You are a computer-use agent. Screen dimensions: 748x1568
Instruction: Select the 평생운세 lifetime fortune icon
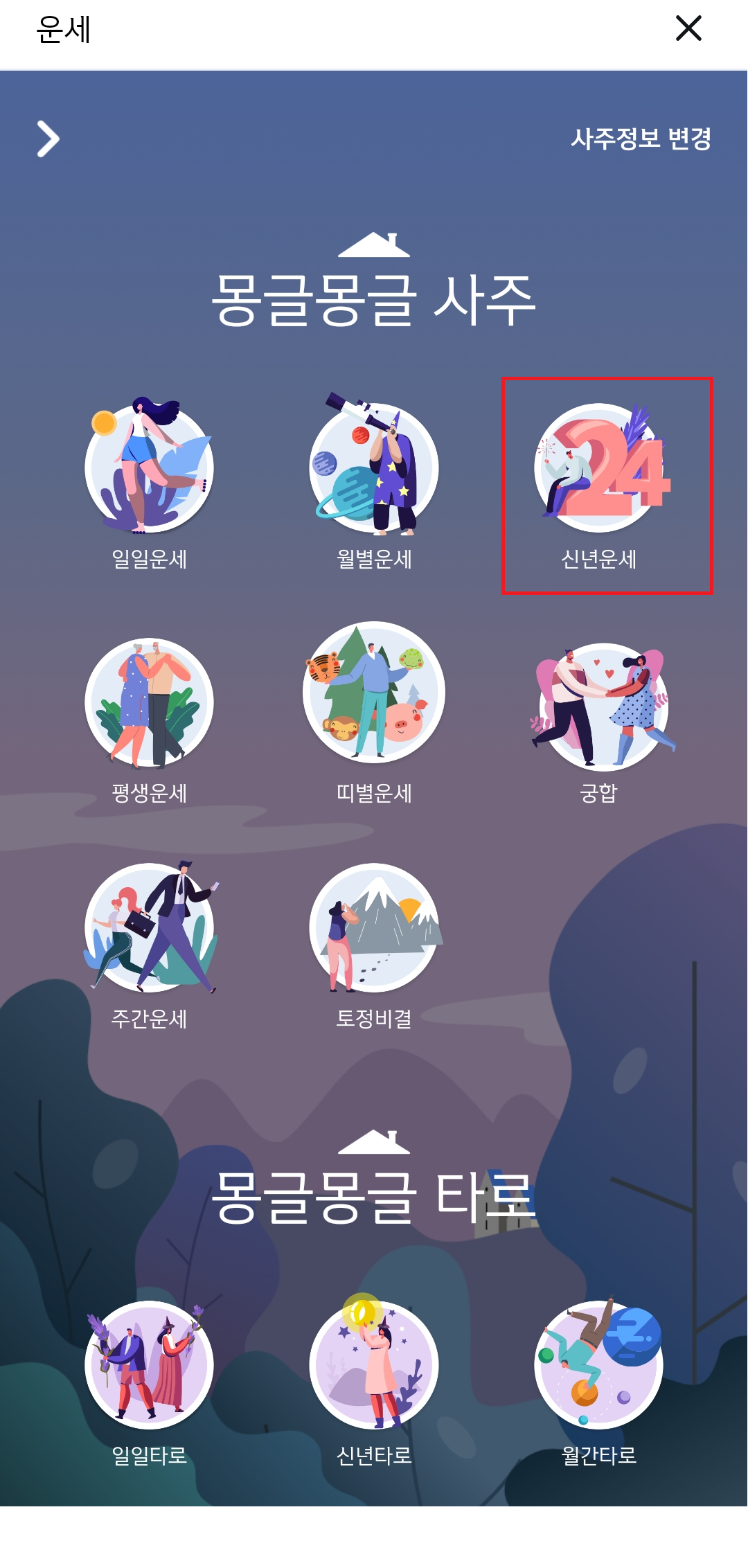coord(149,703)
